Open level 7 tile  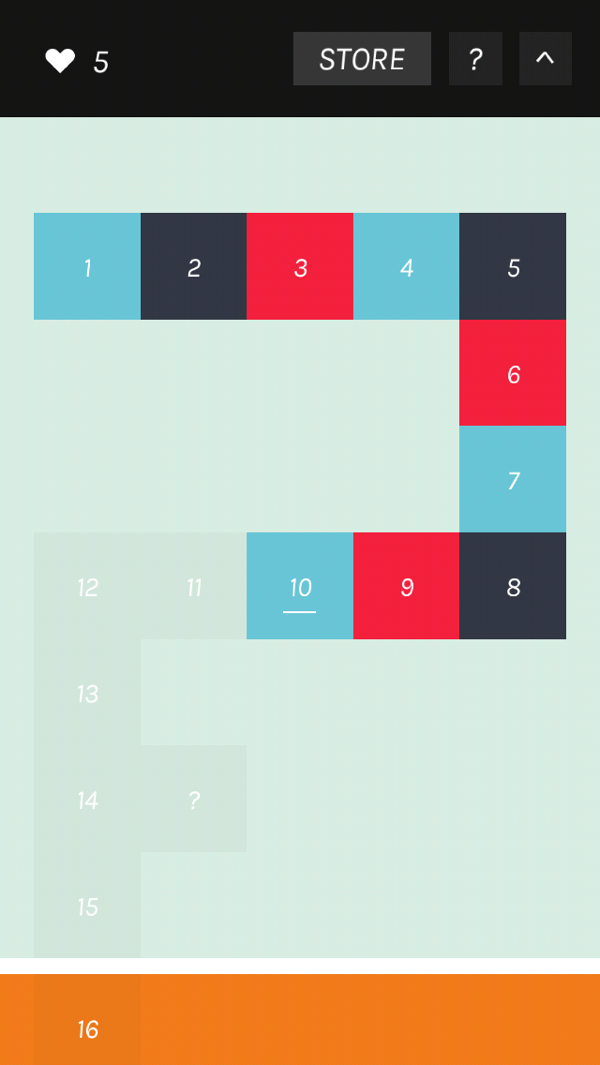(x=513, y=480)
